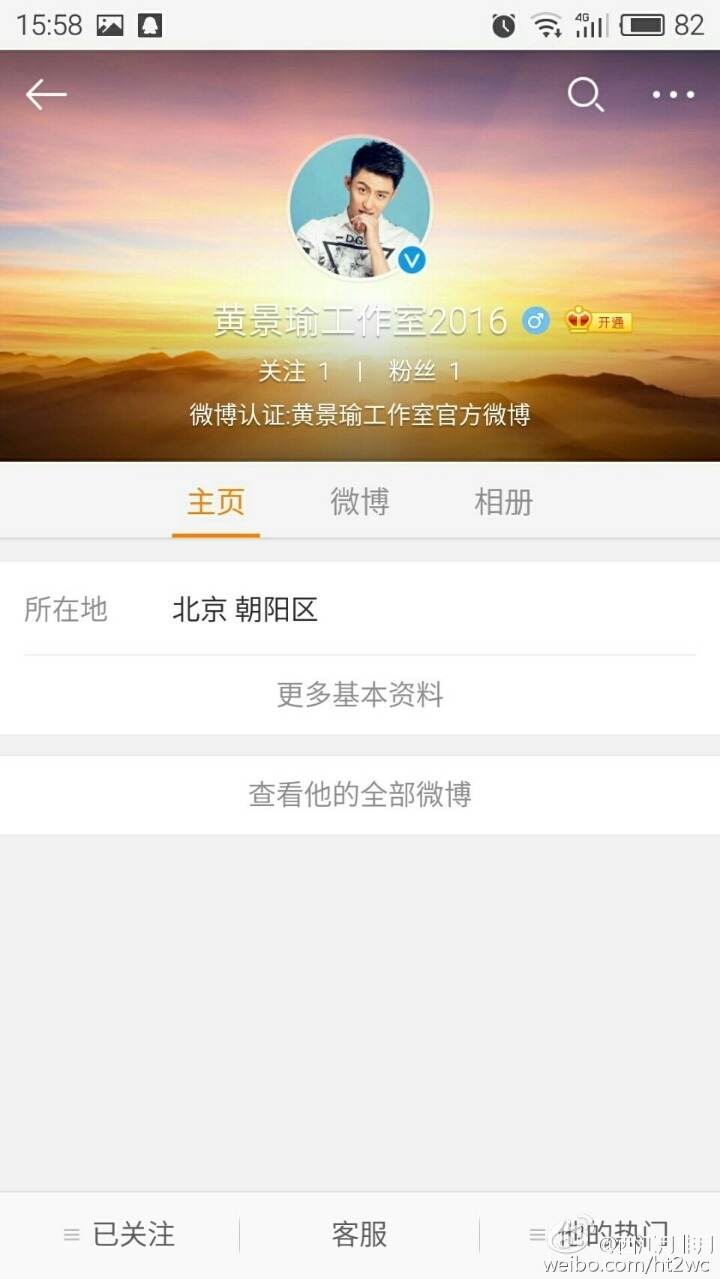
Task: Open the 已关注 follow options
Action: point(120,1235)
